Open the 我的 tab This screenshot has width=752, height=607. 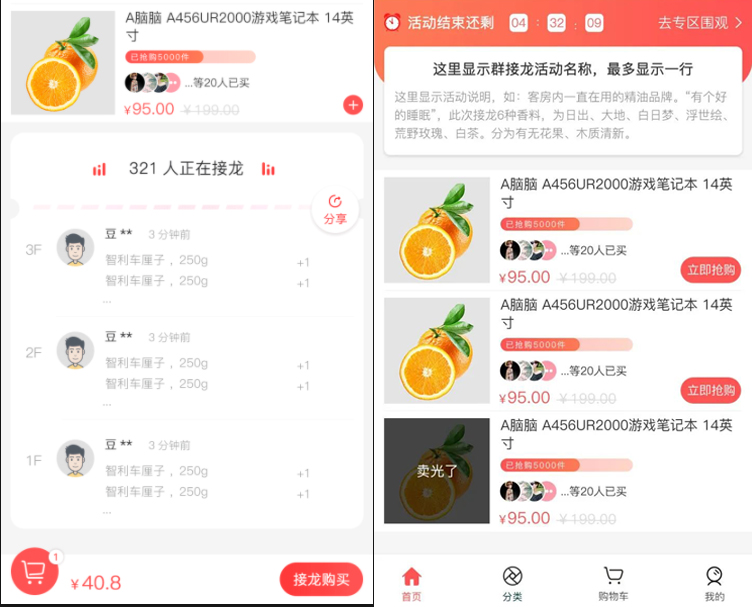[714, 583]
